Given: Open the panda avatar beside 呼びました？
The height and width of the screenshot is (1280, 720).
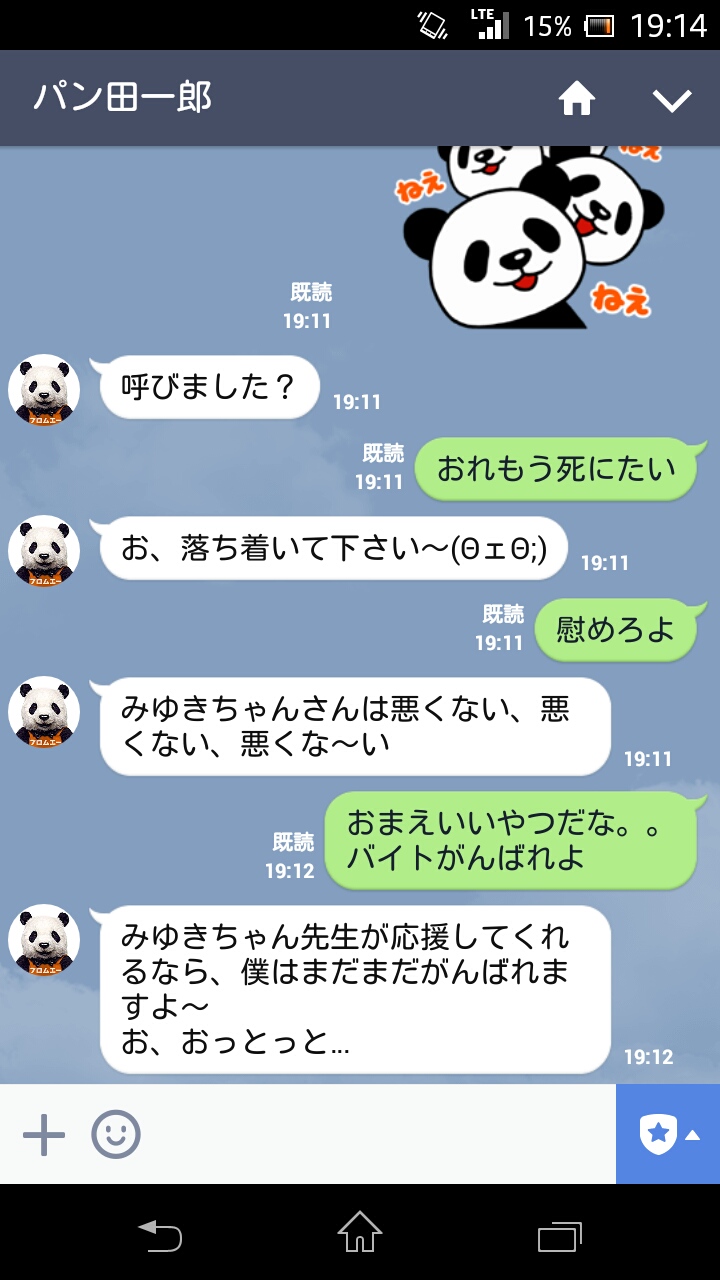Looking at the screenshot, I should click(44, 389).
